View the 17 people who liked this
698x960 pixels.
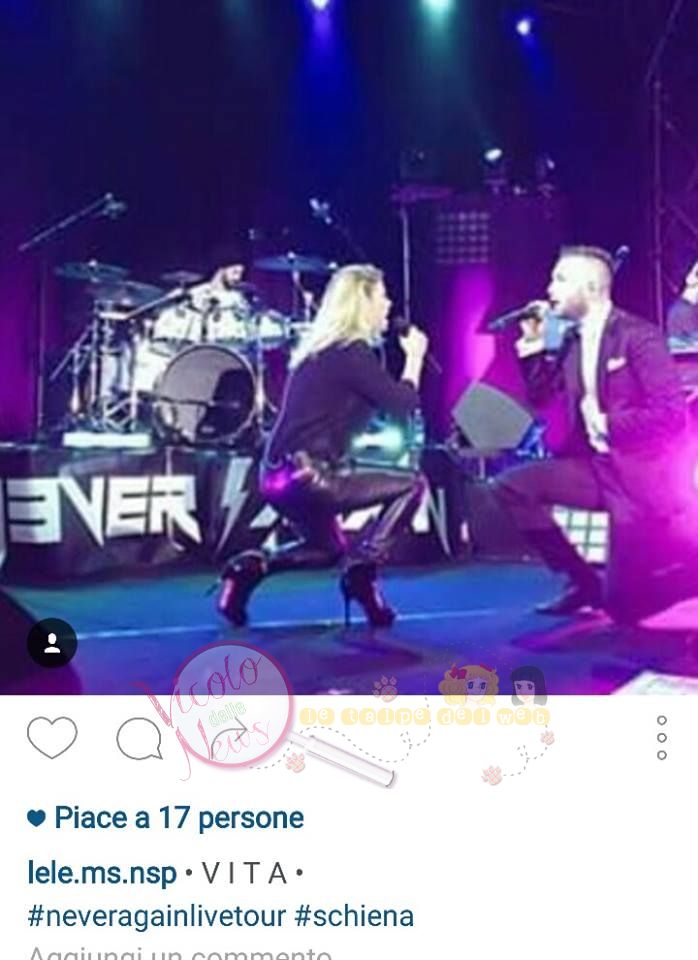click(178, 818)
